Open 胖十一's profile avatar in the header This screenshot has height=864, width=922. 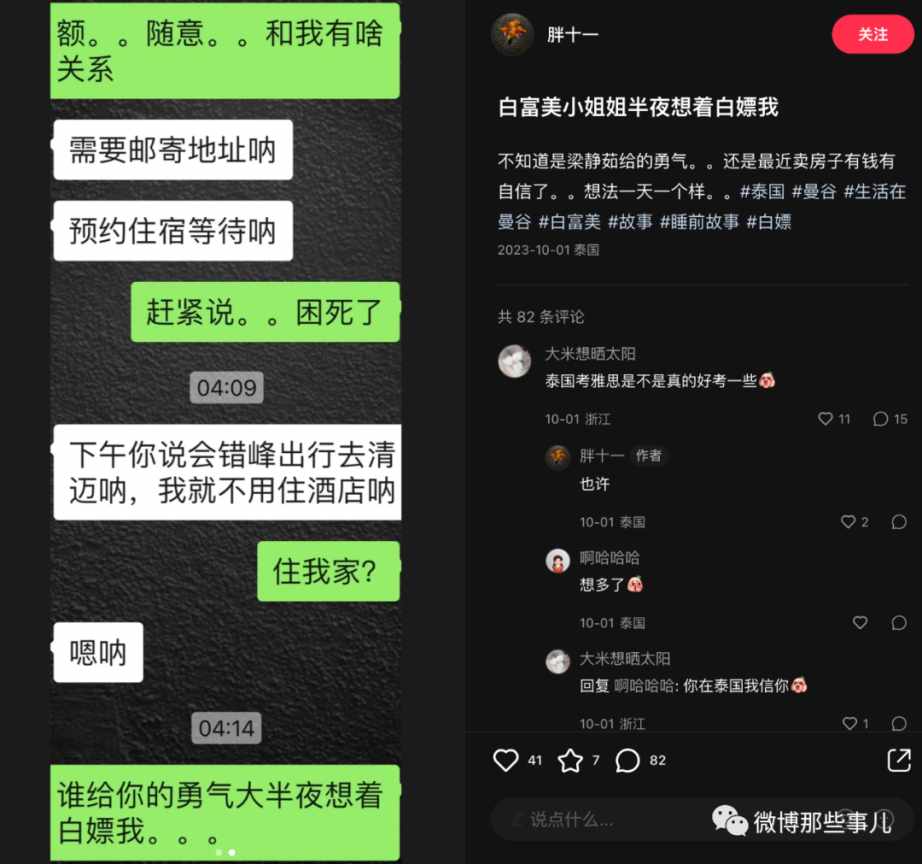tap(512, 35)
